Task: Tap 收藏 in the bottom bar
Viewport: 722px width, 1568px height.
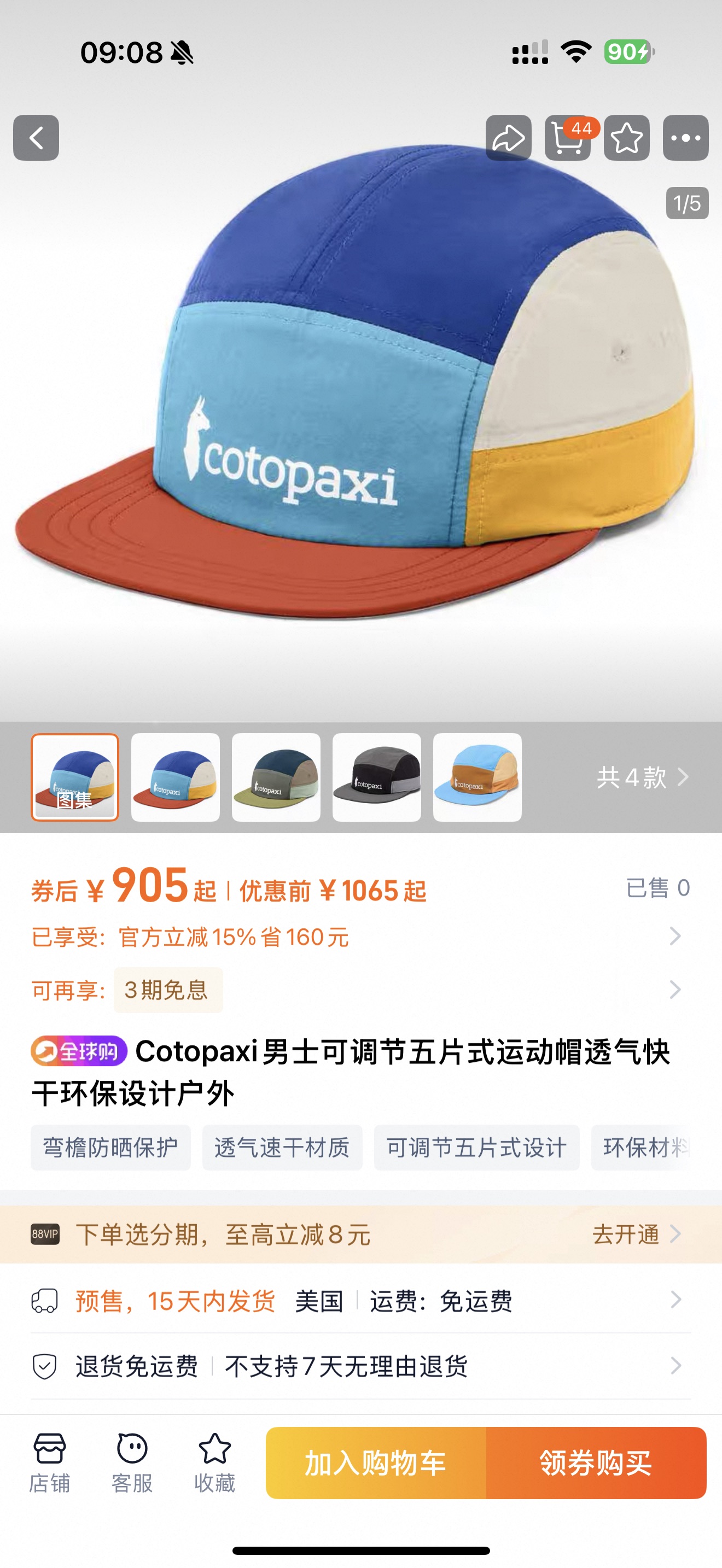Action: point(214,1462)
